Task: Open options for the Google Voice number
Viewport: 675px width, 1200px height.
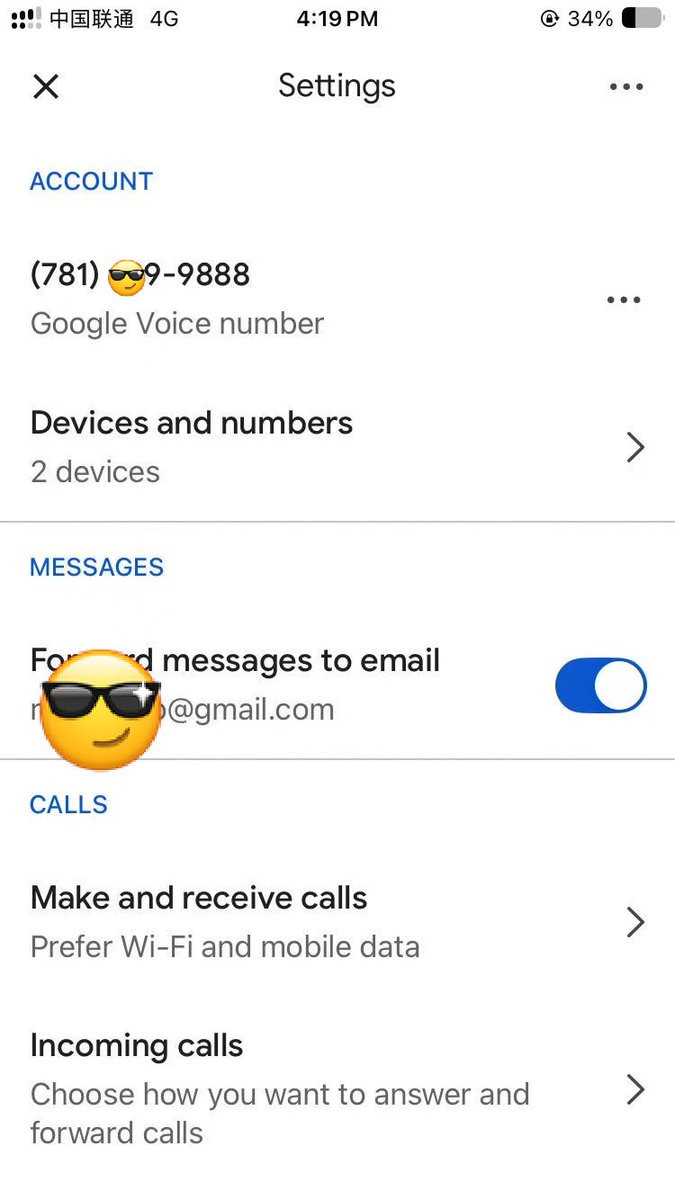Action: 624,300
